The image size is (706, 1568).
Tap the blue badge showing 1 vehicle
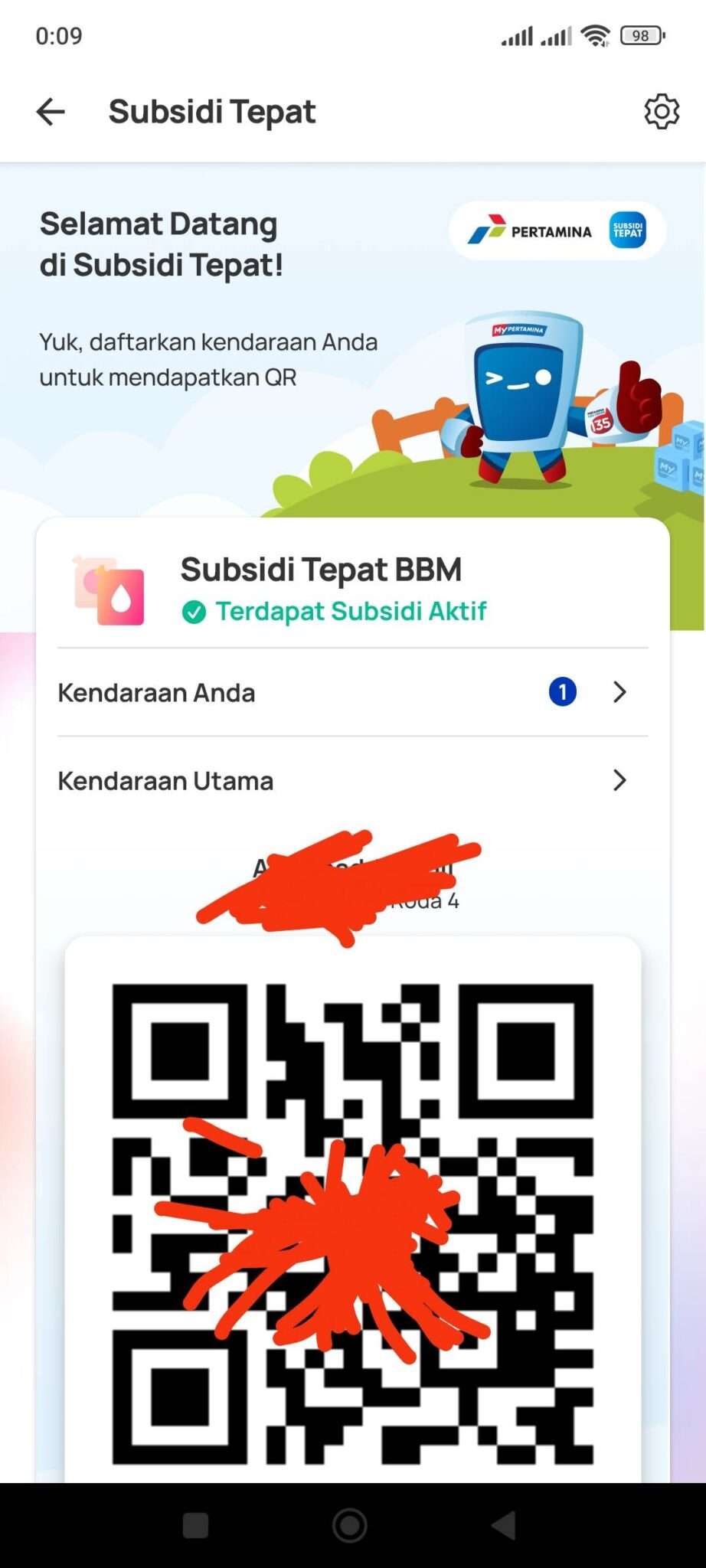coord(563,691)
